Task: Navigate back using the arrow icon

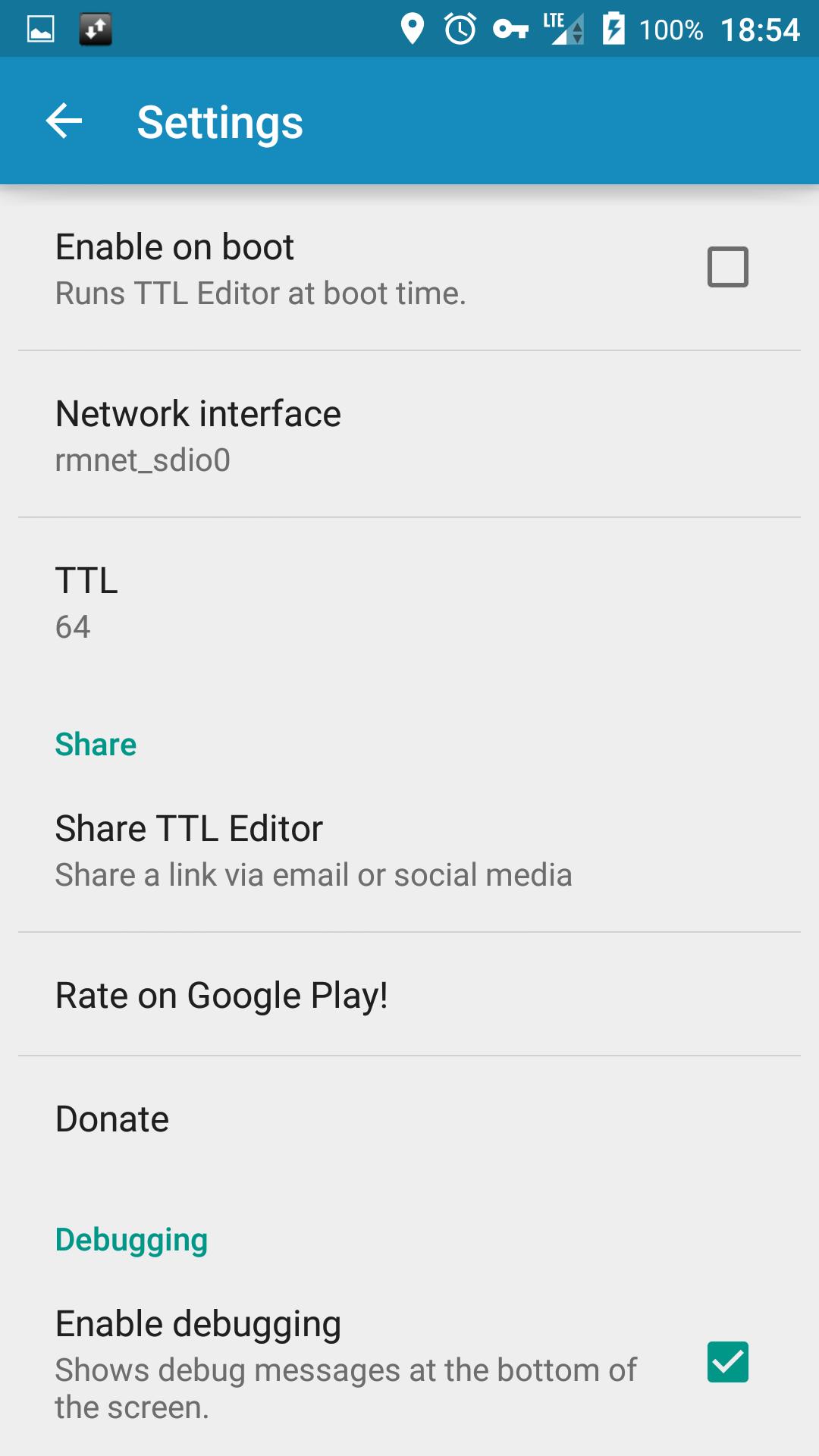Action: [x=64, y=121]
